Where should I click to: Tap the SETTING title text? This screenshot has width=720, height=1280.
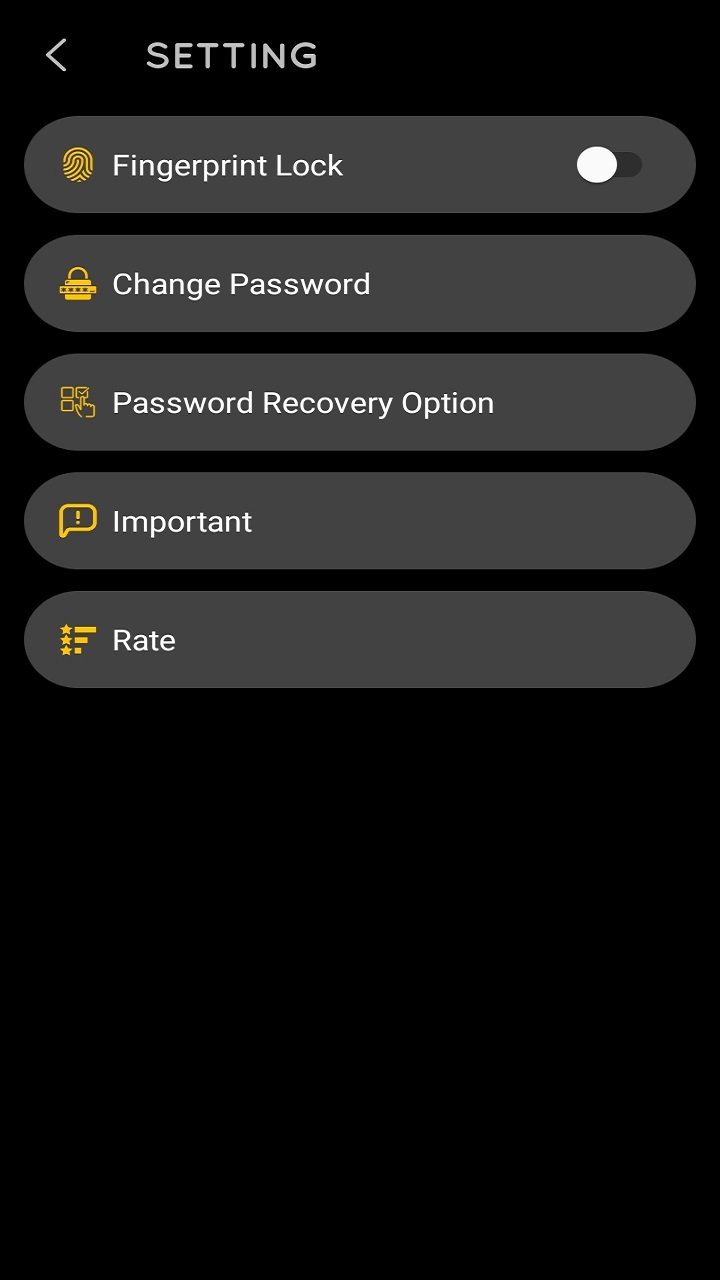(232, 55)
